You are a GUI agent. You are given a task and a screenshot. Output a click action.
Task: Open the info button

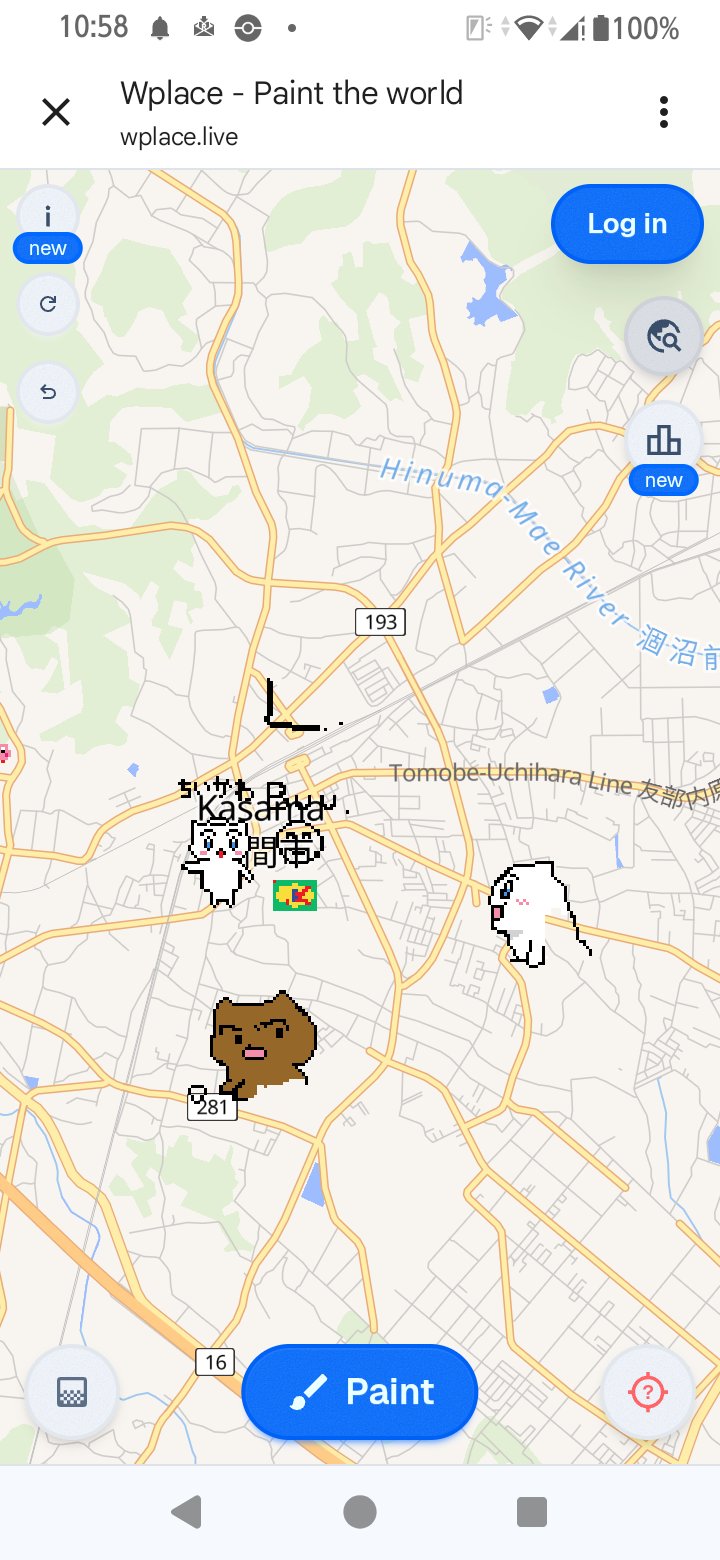coord(47,217)
